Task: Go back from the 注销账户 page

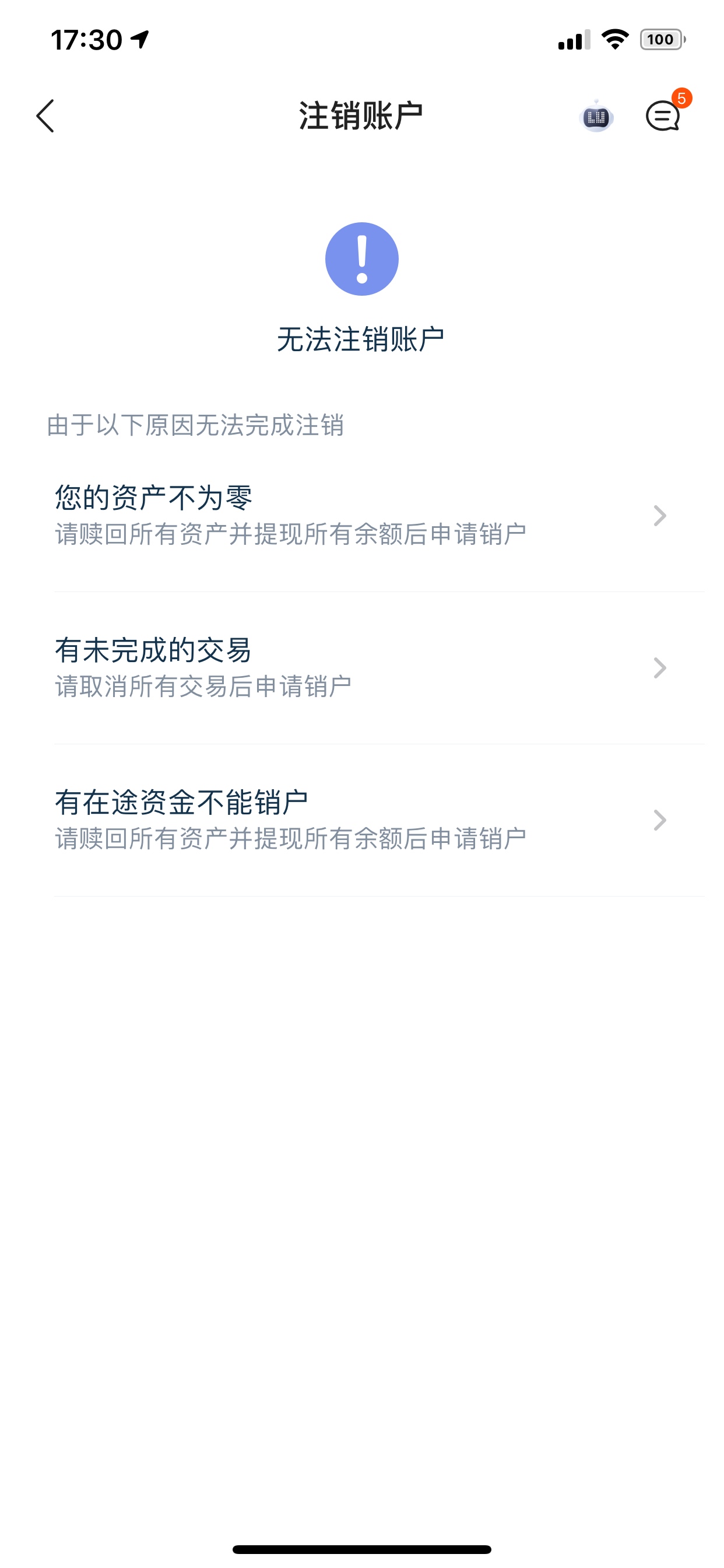Action: (45, 116)
